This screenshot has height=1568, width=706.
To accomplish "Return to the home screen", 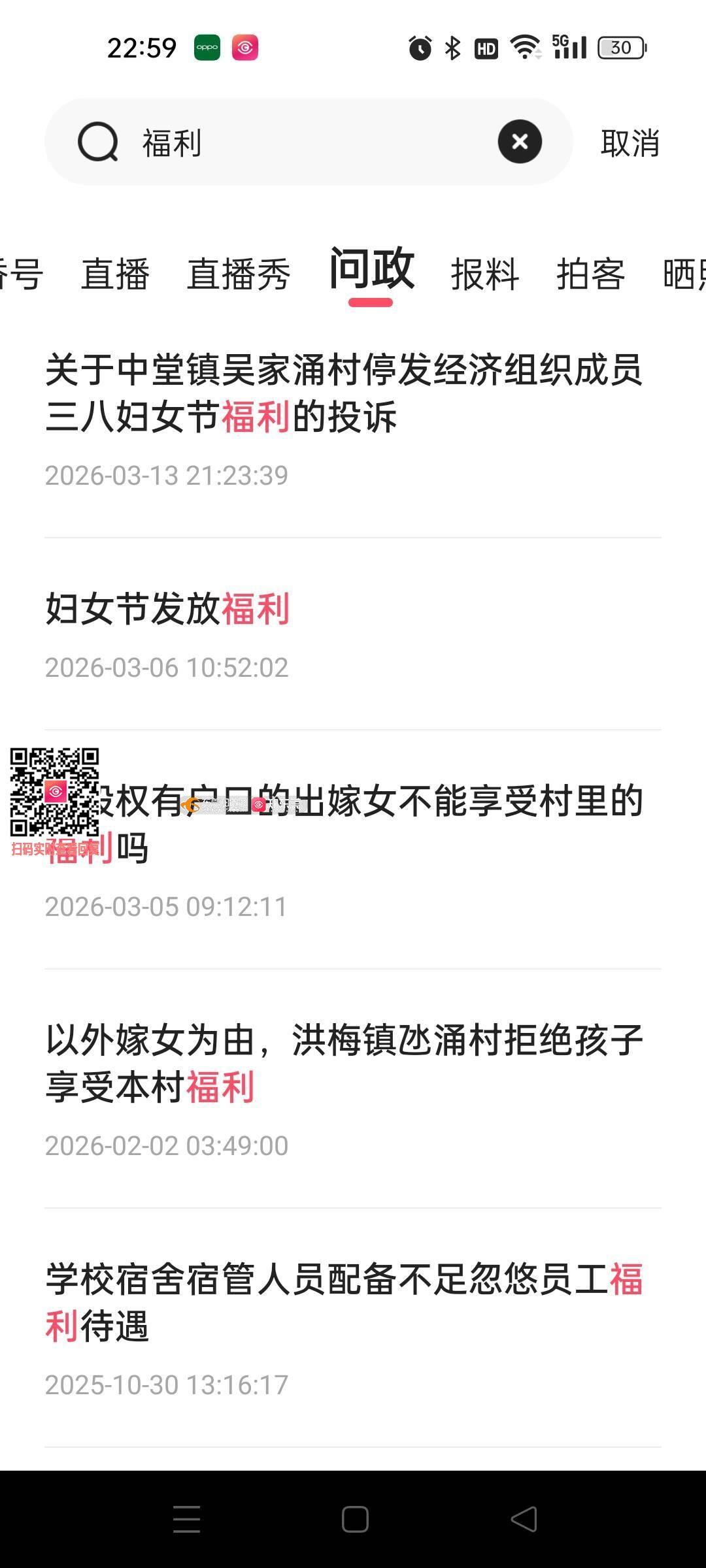I will (355, 1519).
